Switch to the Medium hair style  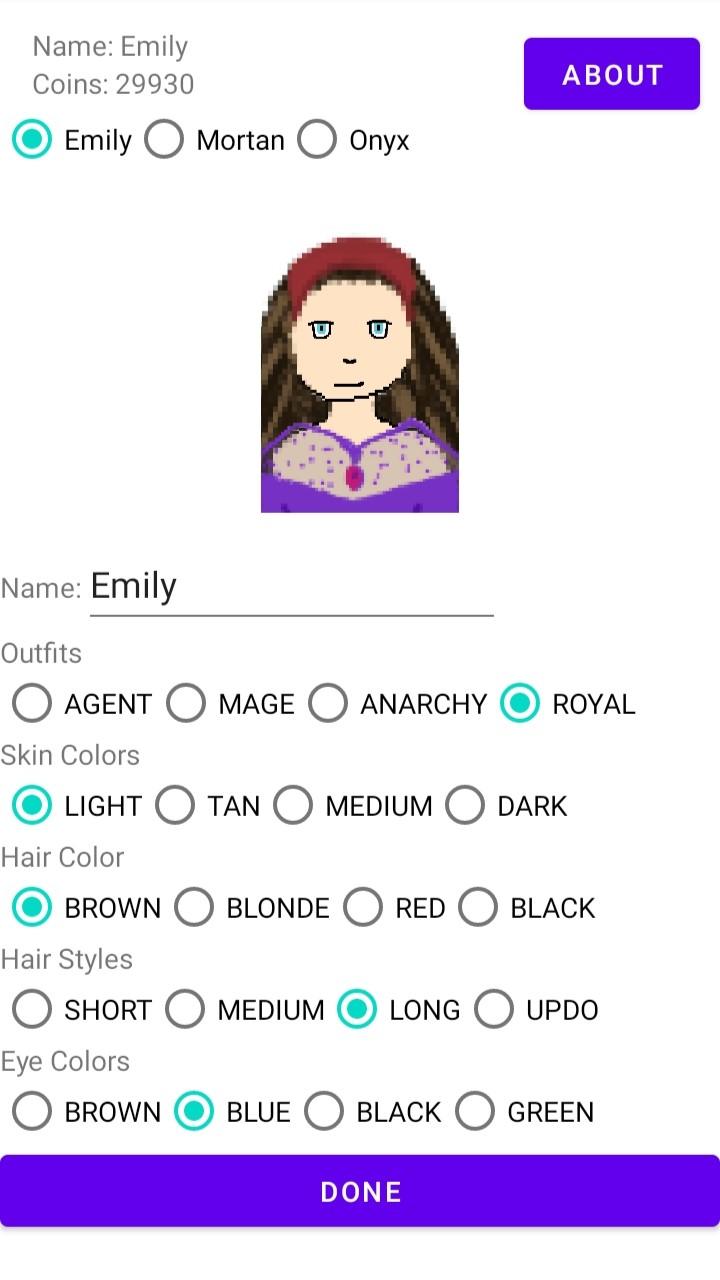tap(245, 1010)
